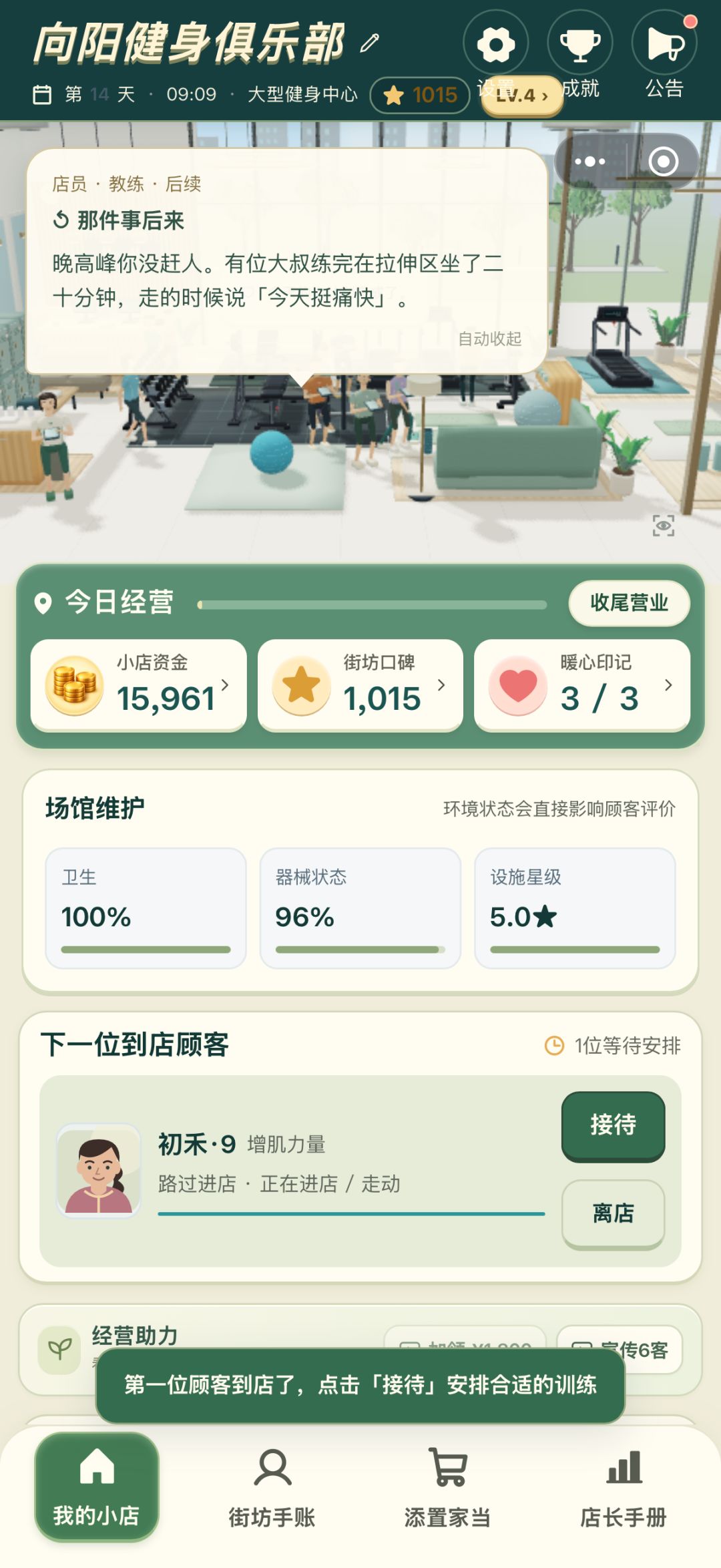The image size is (721, 1568).
Task: Select the 宣传6客 promotion chip
Action: (x=620, y=1350)
